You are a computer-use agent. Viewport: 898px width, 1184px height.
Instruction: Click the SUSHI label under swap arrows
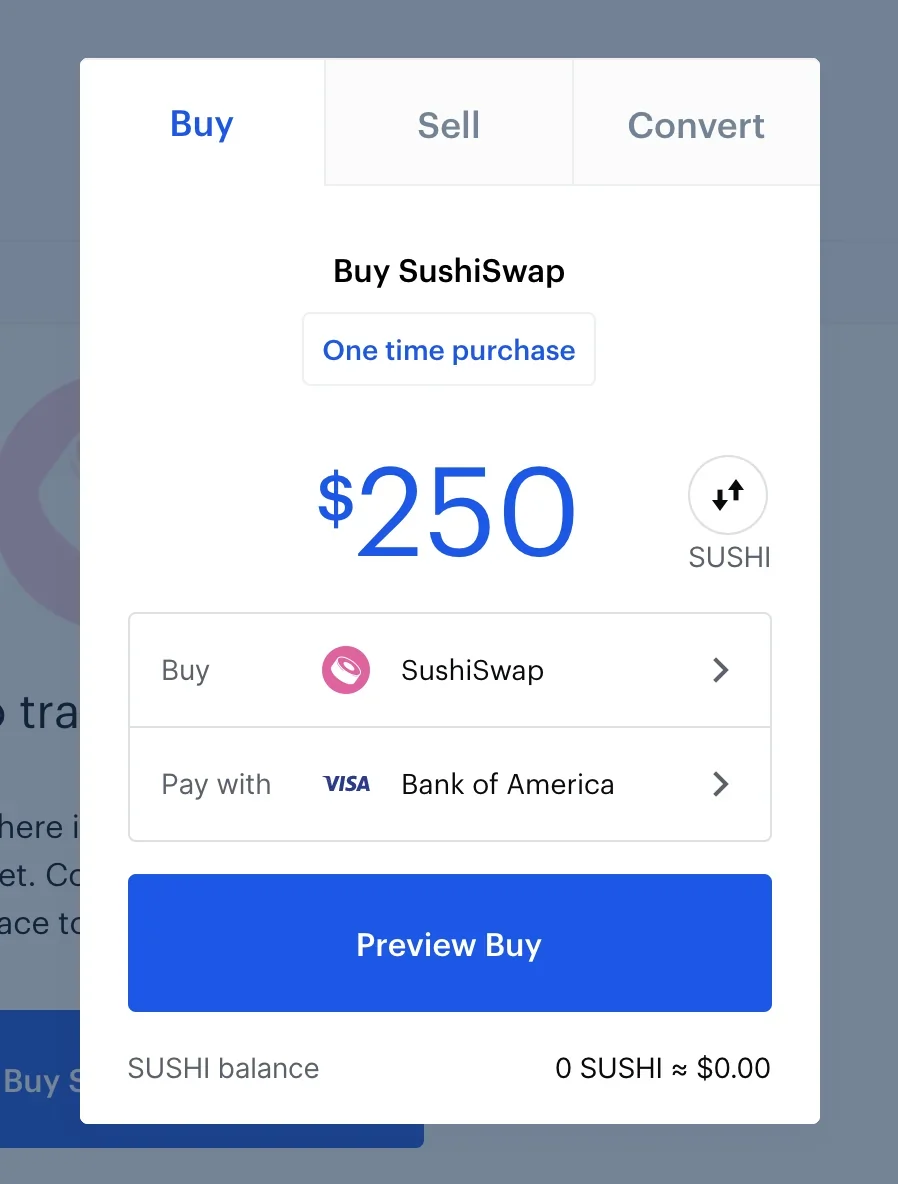[728, 558]
